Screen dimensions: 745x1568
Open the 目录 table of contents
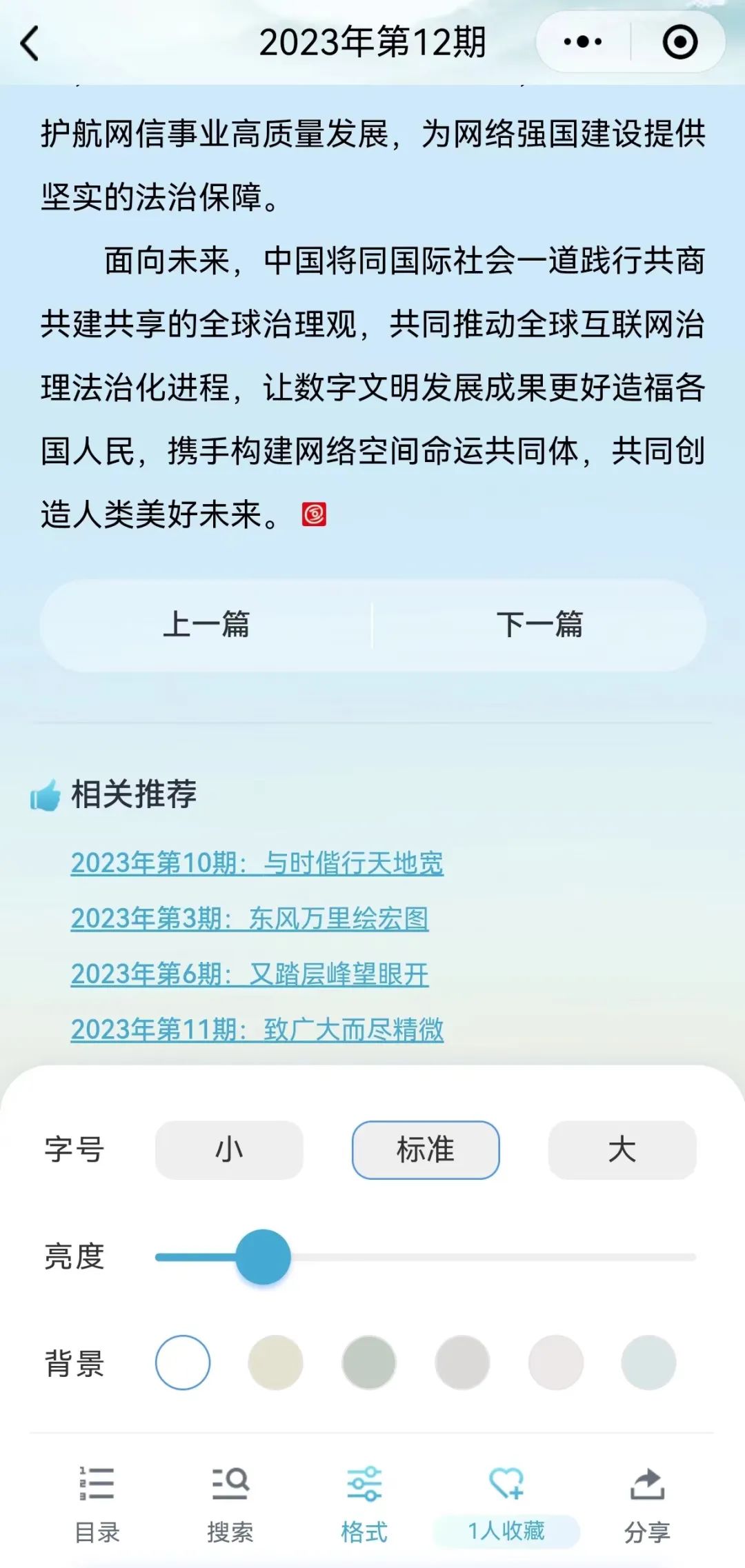coord(97,1503)
